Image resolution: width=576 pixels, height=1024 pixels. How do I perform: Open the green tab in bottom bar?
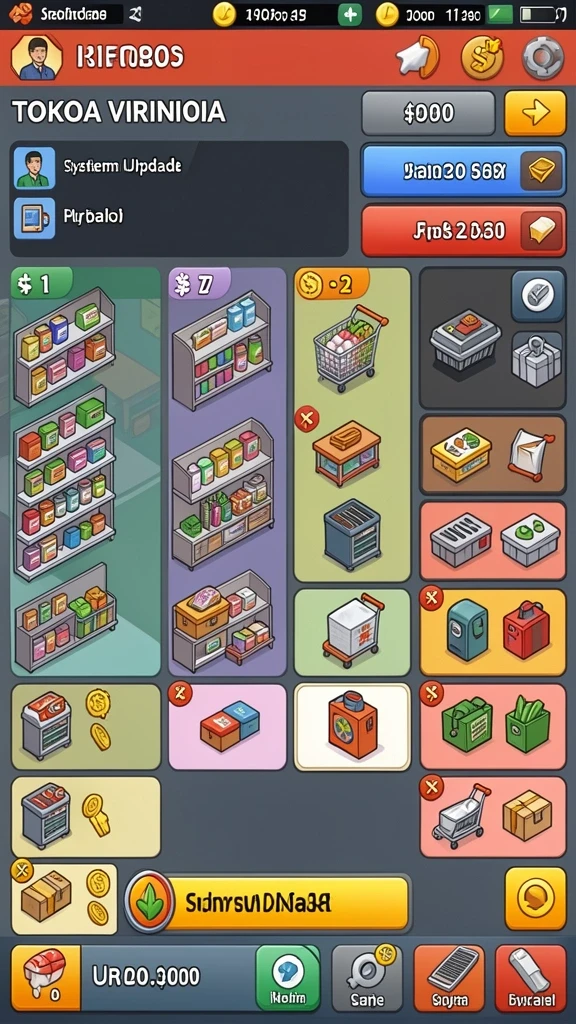coord(287,978)
